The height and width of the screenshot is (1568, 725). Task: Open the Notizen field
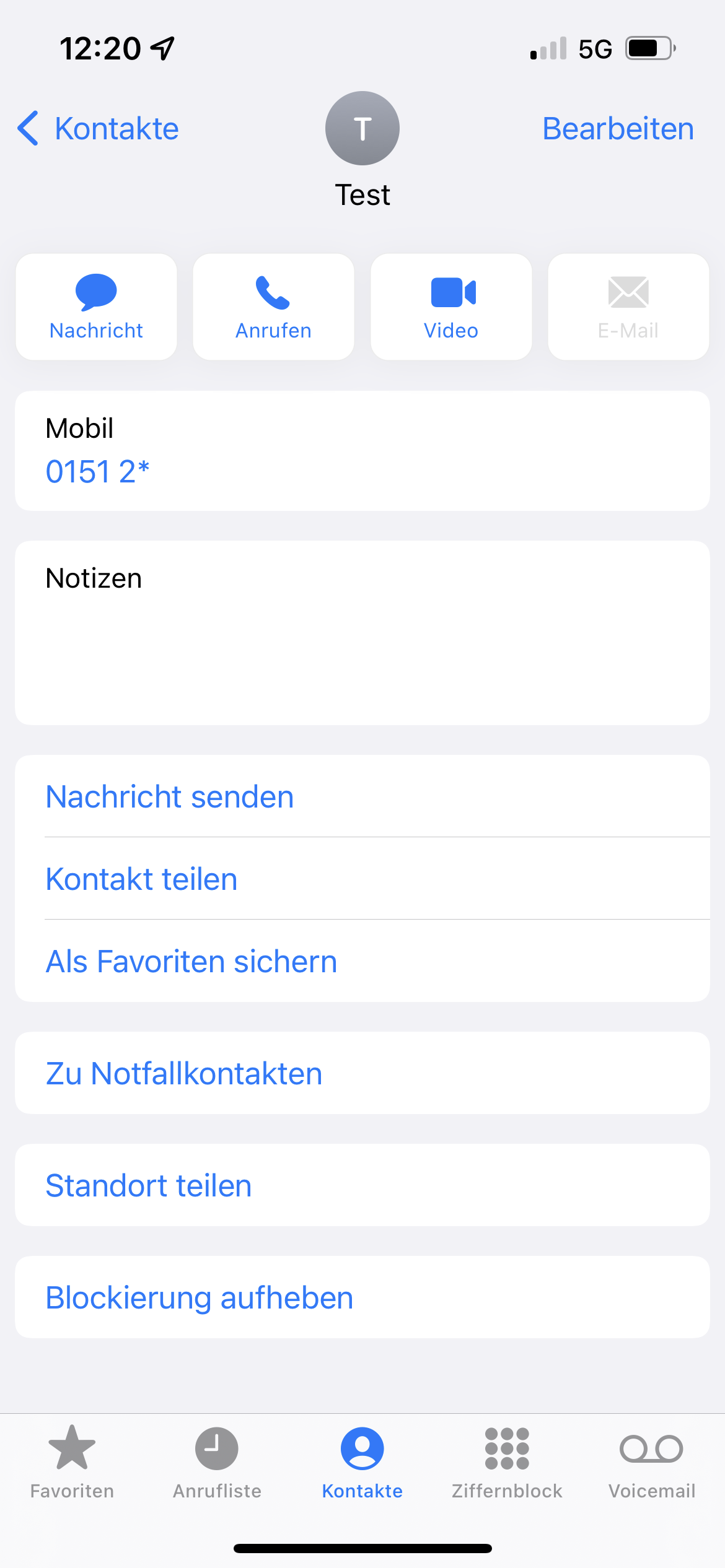(x=362, y=633)
